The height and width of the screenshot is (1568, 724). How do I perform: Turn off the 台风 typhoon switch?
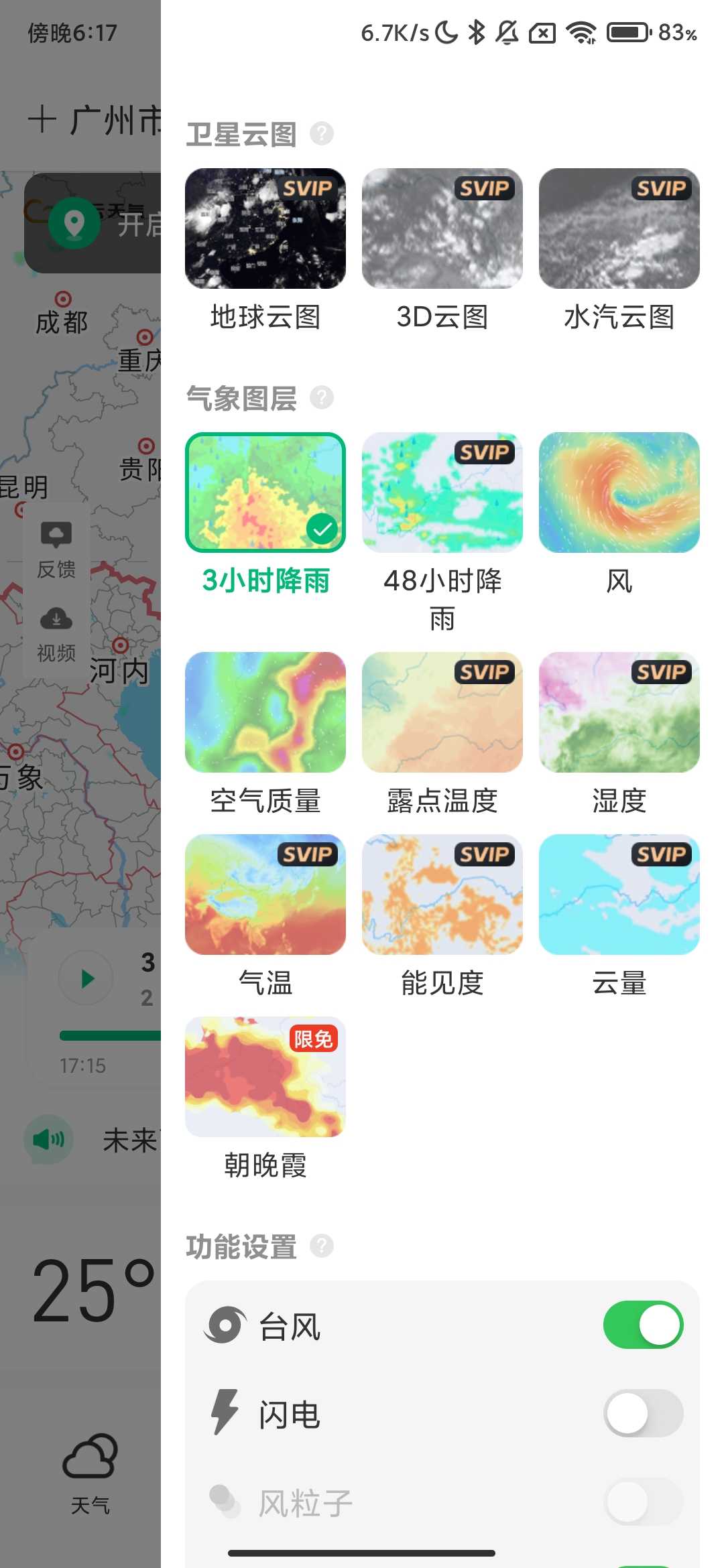click(643, 1325)
